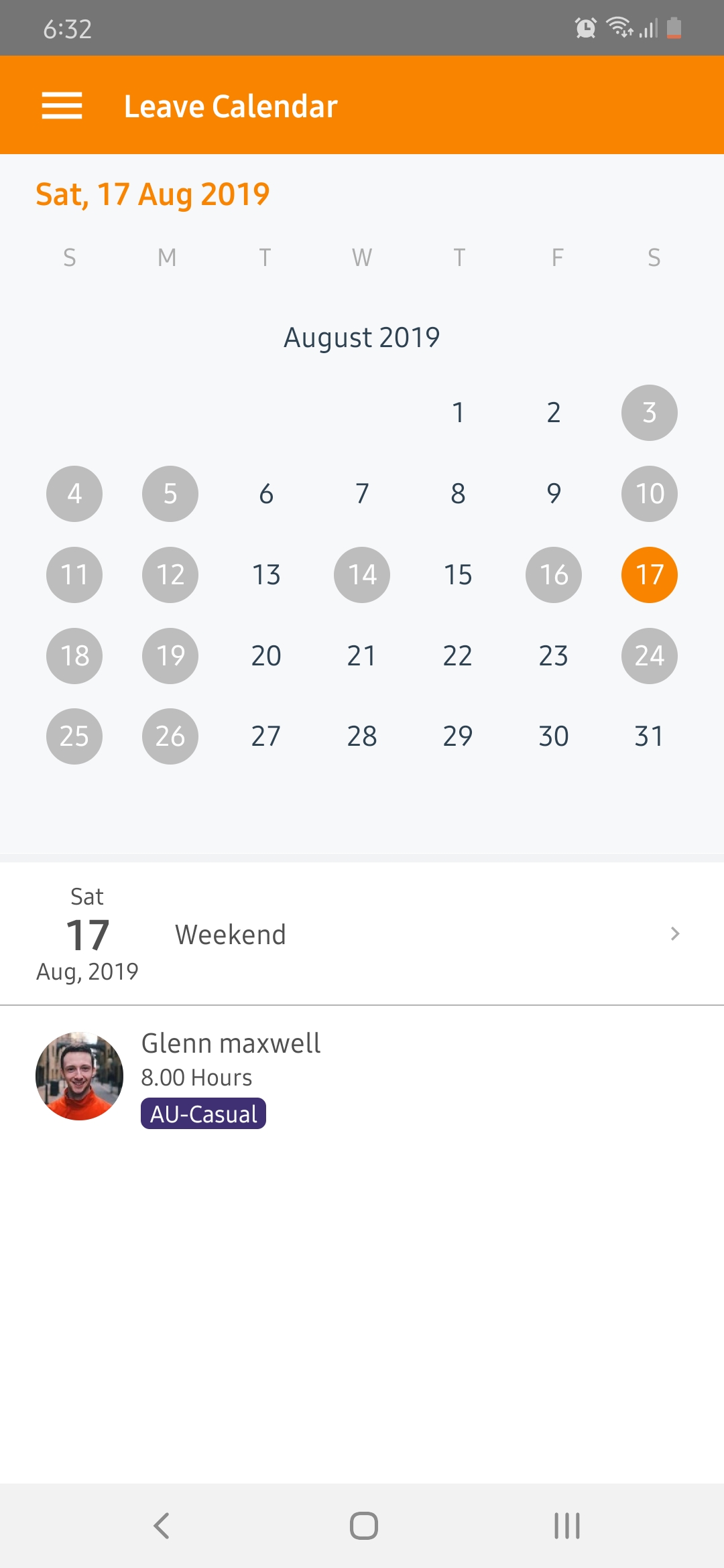Tap the battery indicator icon
This screenshot has height=1568, width=724.
tap(674, 27)
